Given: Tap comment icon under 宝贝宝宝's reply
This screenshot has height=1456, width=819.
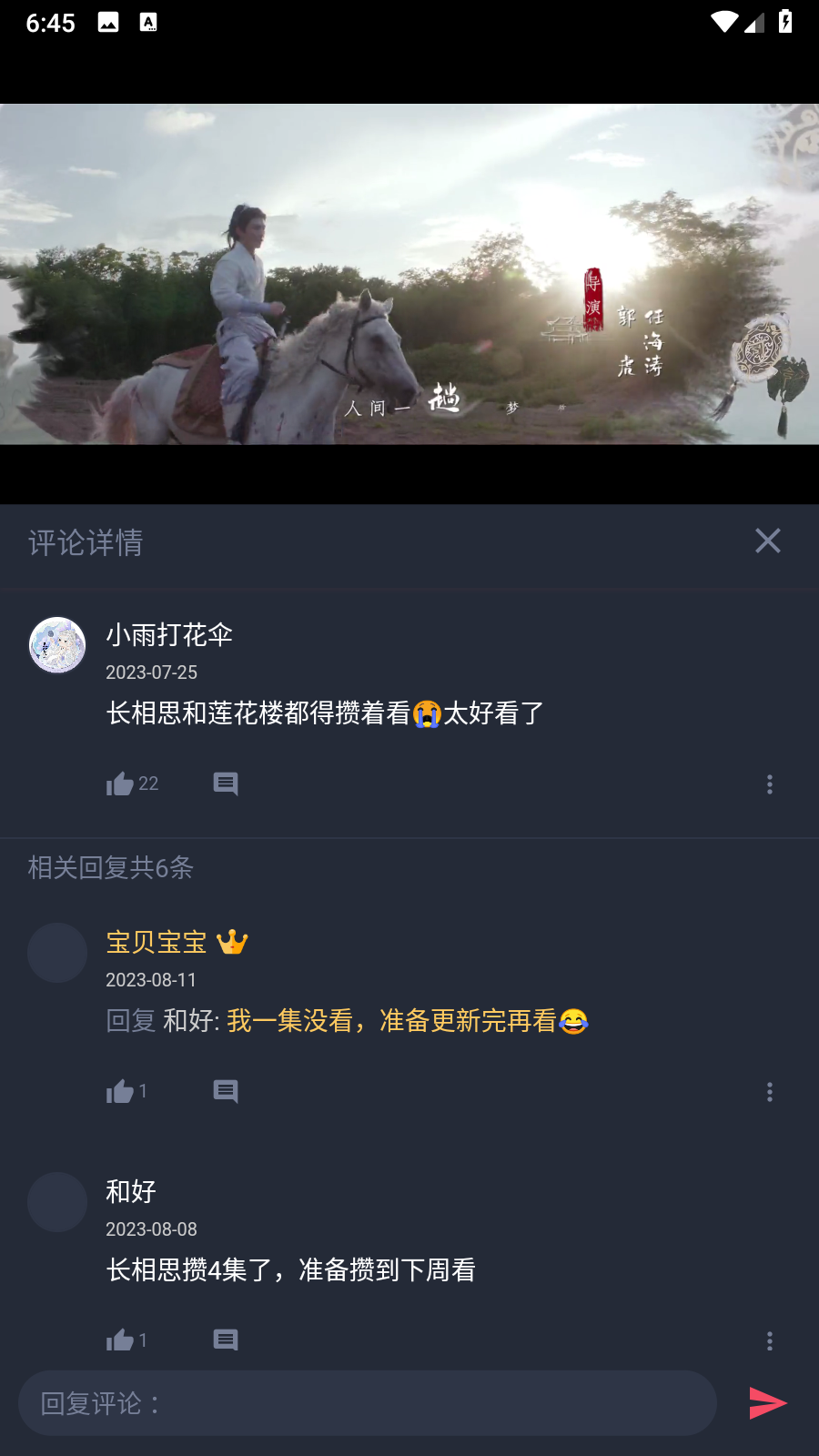Looking at the screenshot, I should click(226, 1091).
